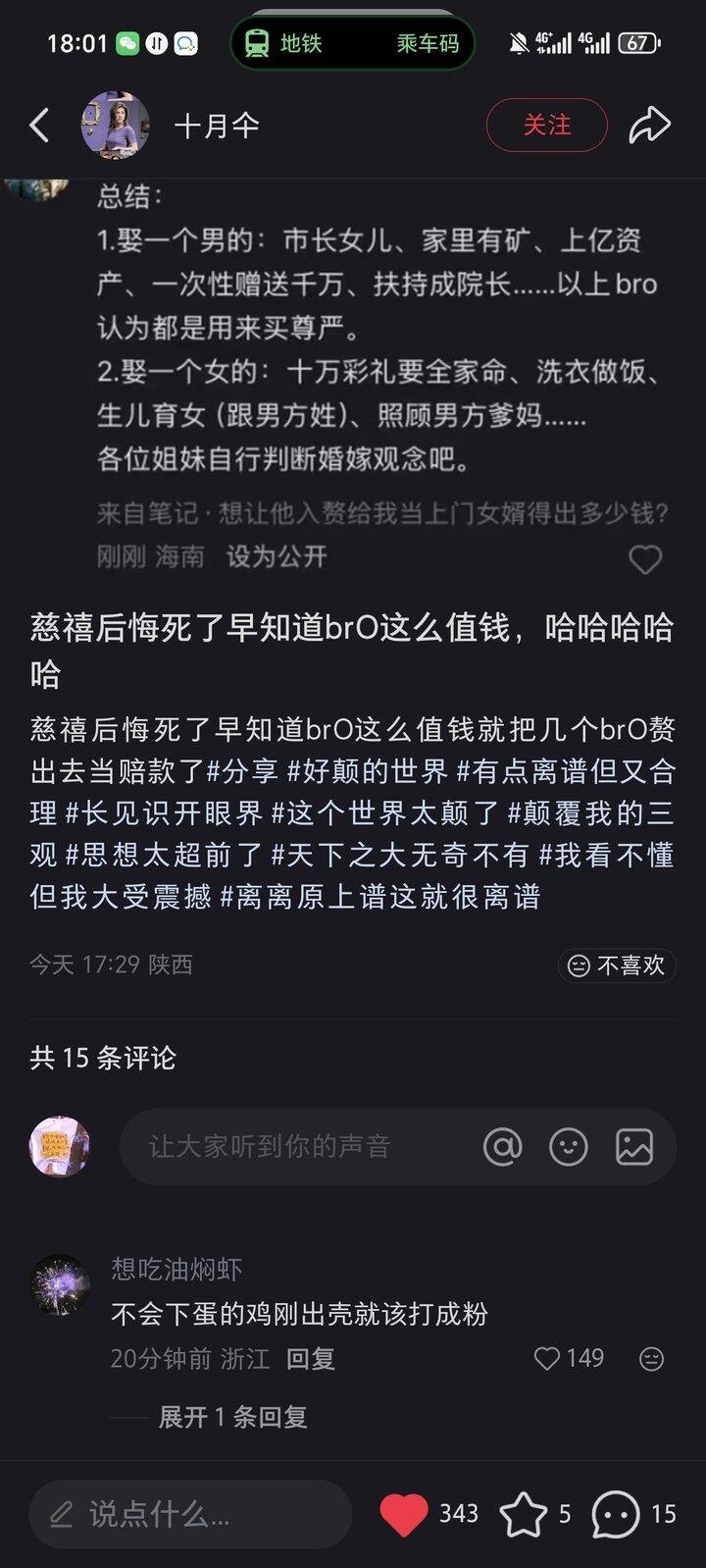This screenshot has height=1568, width=706.
Task: Open the emoji picker in comment box
Action: coord(568,1146)
